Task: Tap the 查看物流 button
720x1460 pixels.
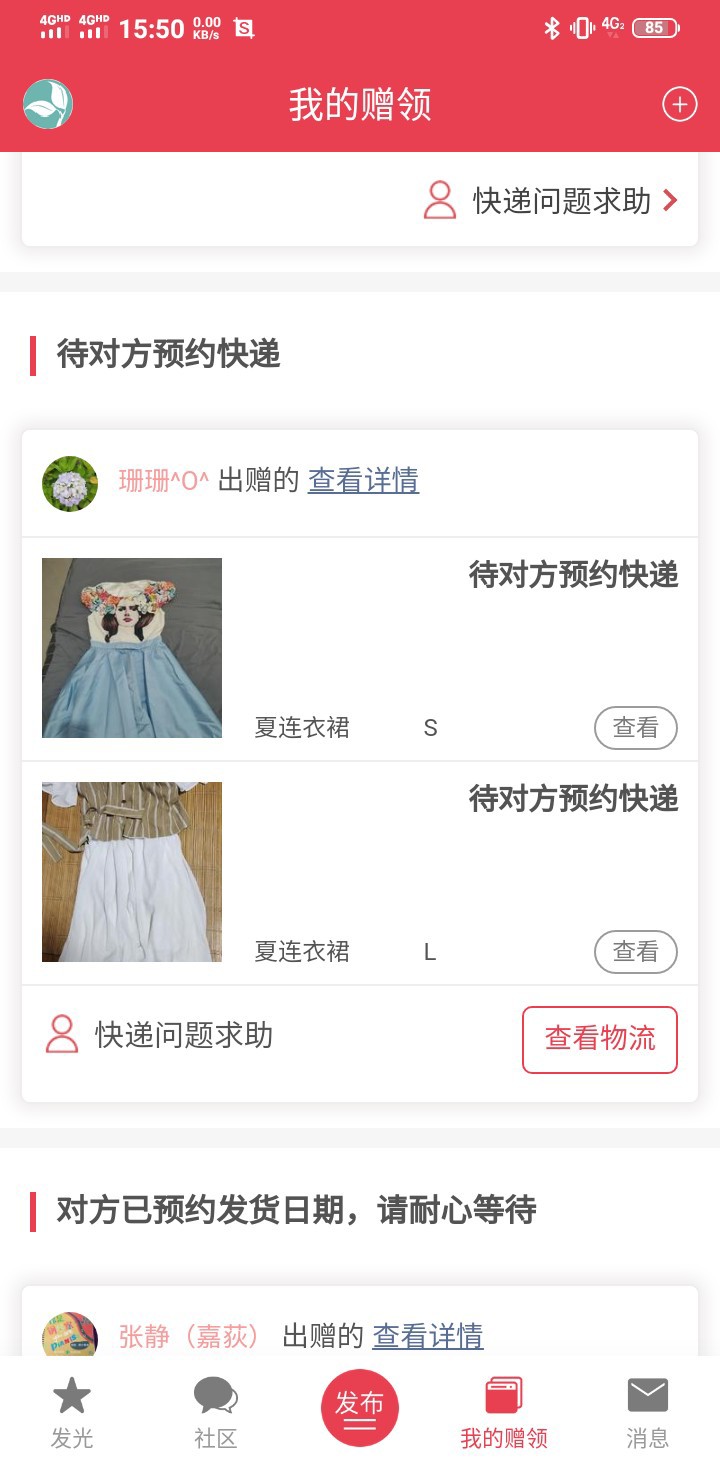Action: (x=600, y=1039)
